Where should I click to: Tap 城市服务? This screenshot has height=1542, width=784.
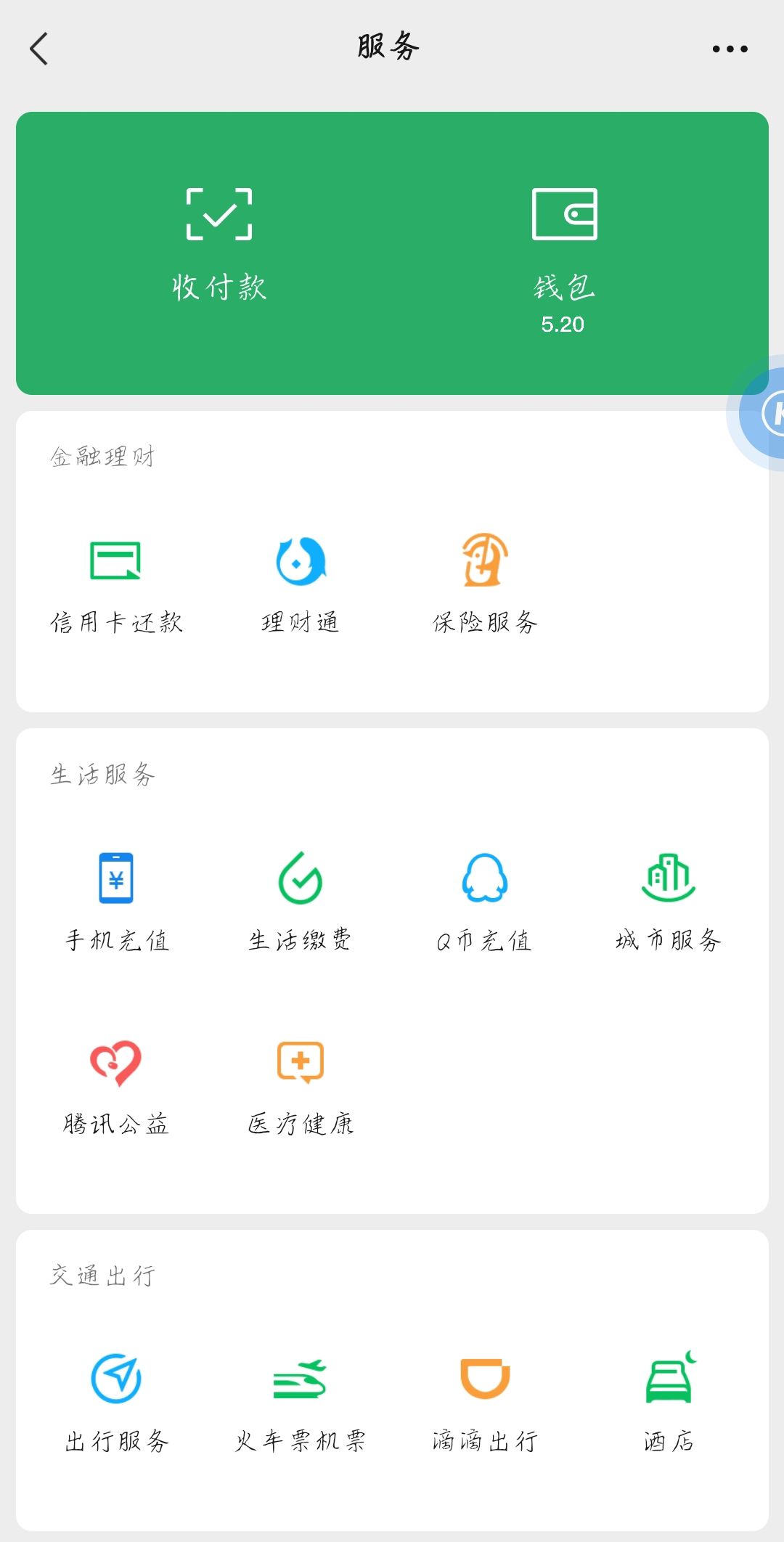coord(669,902)
